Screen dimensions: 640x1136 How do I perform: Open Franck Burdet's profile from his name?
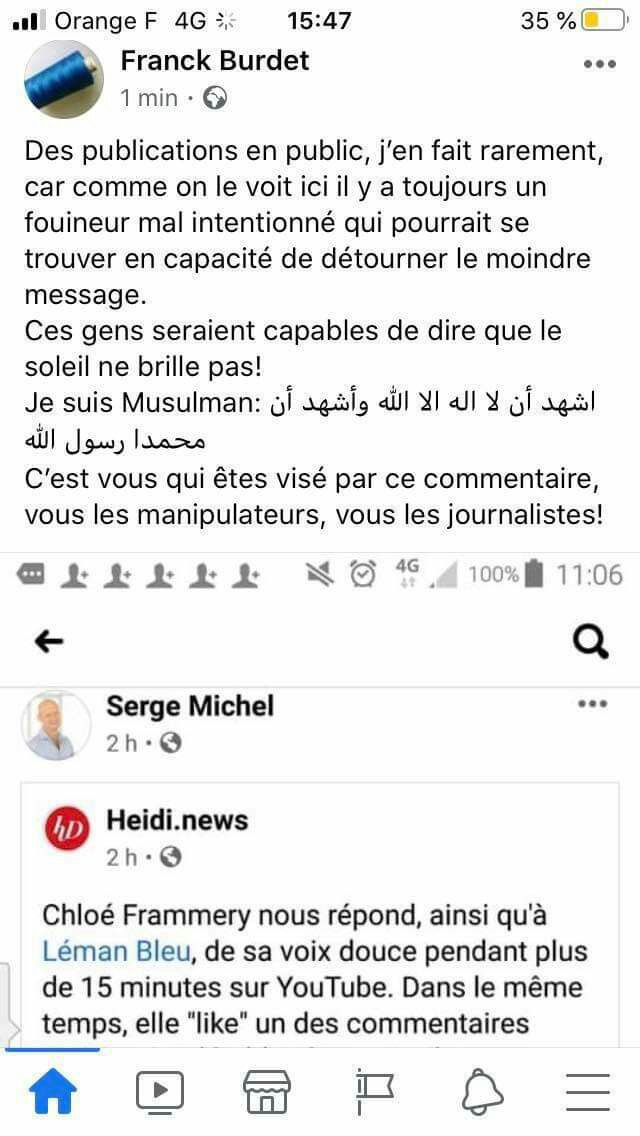(x=215, y=61)
